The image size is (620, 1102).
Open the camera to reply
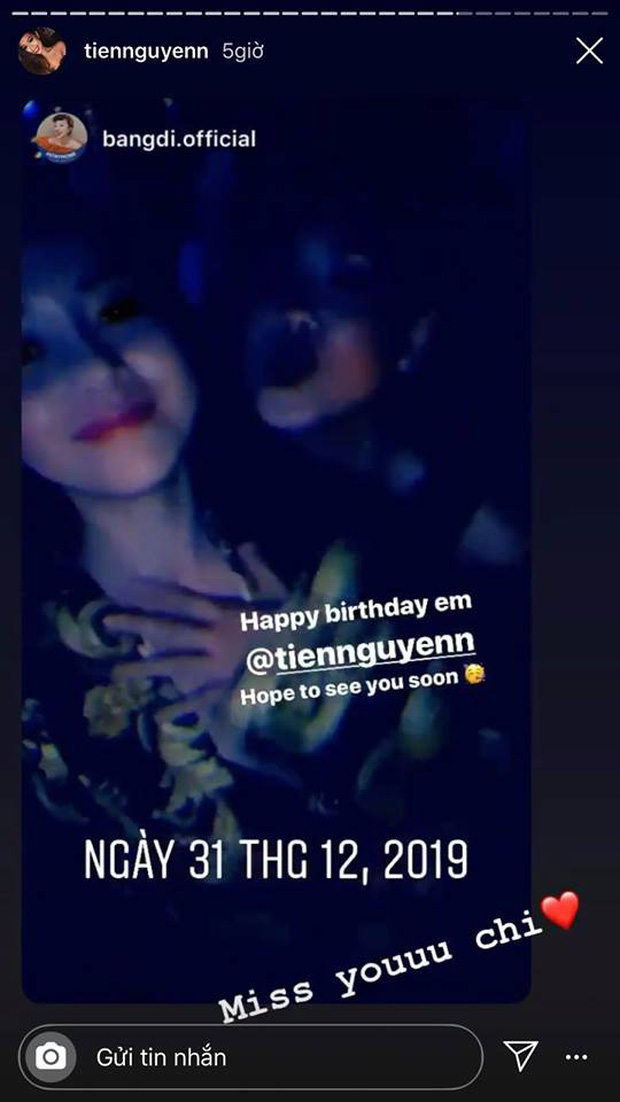coord(48,1056)
